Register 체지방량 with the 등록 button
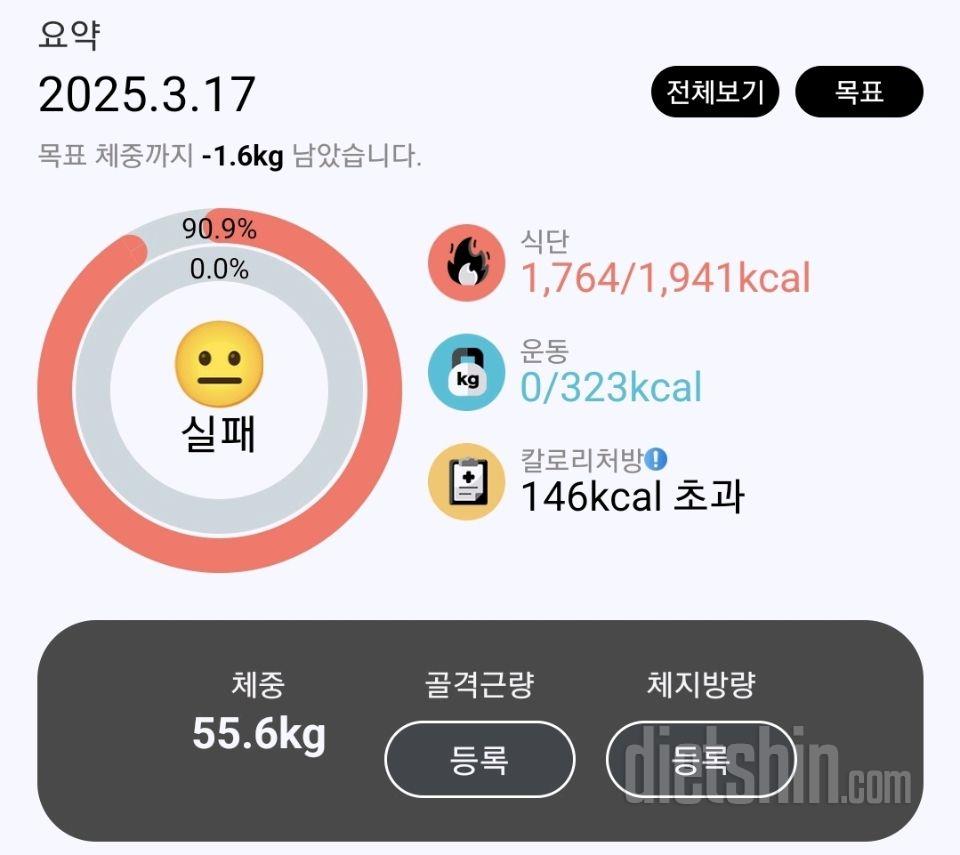The image size is (960, 855). (x=701, y=759)
